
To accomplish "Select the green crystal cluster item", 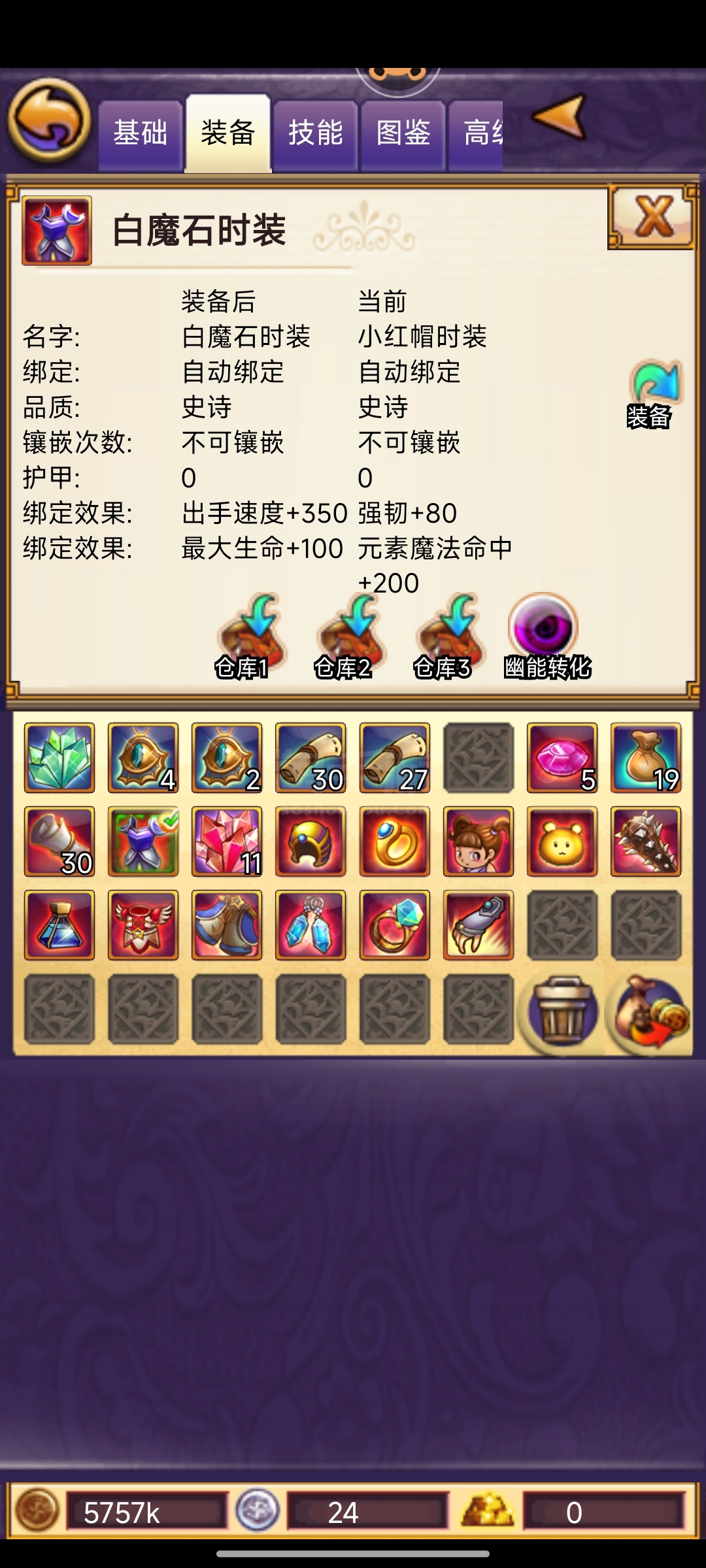I will coord(59,758).
